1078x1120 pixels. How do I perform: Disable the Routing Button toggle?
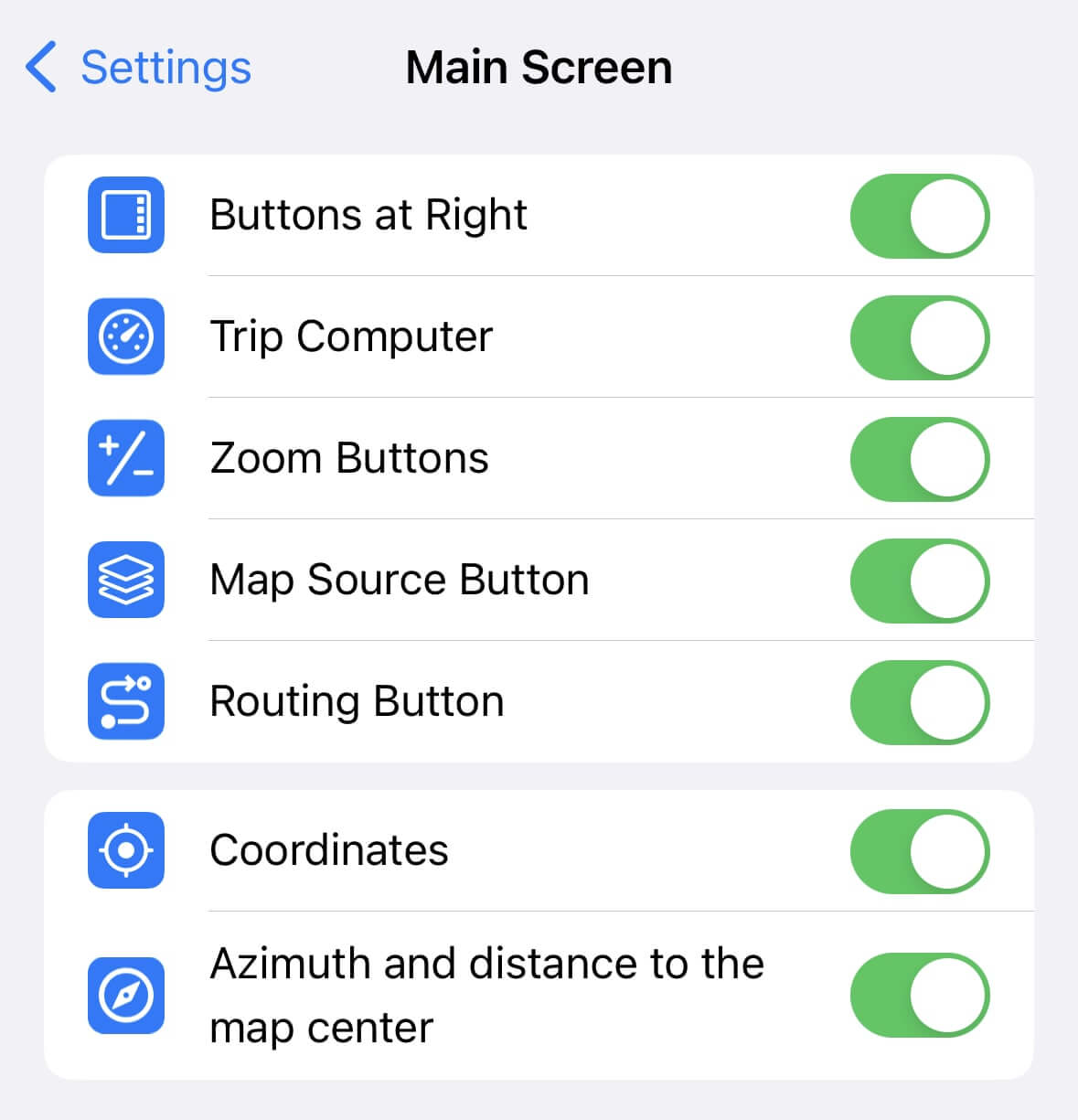coord(919,702)
